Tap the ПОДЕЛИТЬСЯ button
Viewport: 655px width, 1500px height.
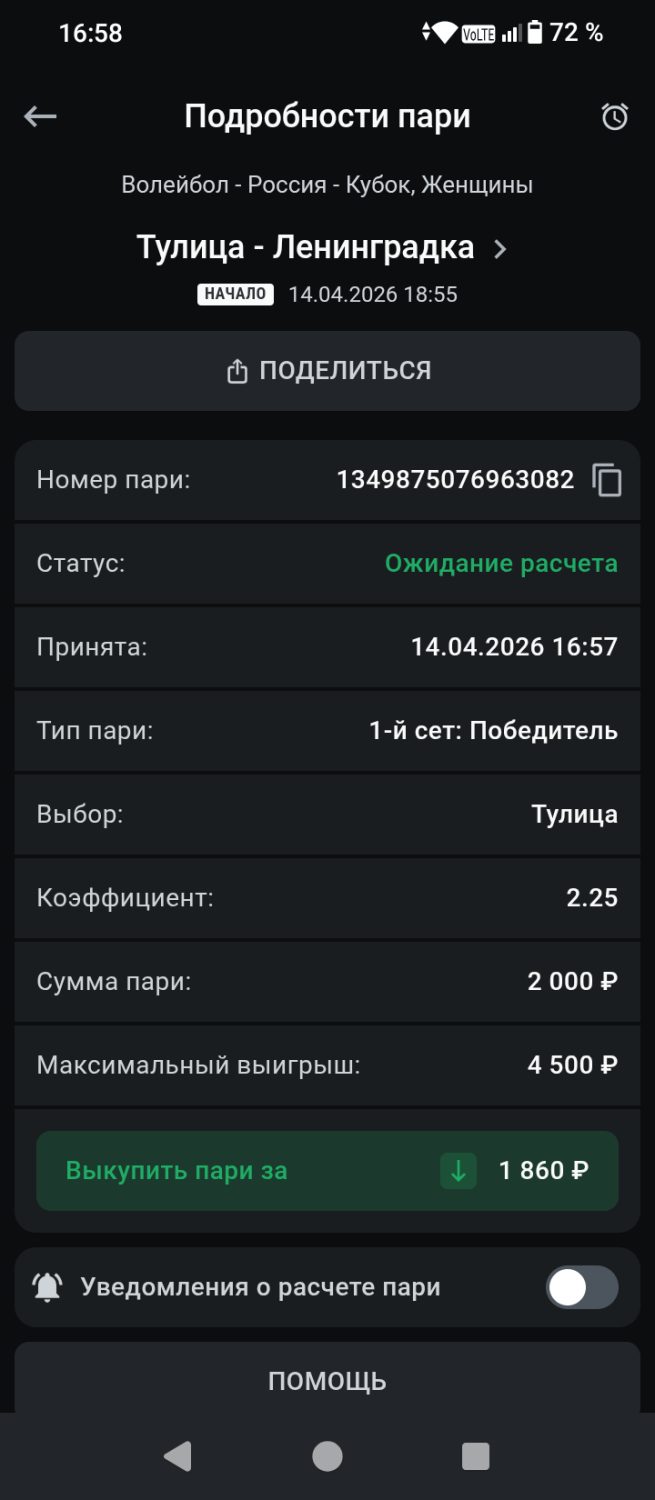click(x=327, y=371)
